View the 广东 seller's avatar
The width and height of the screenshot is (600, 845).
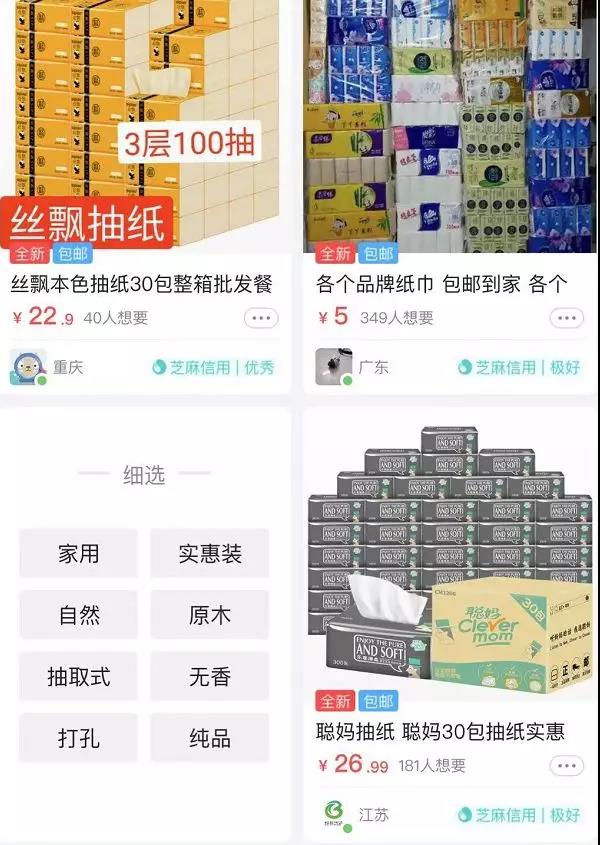point(333,366)
